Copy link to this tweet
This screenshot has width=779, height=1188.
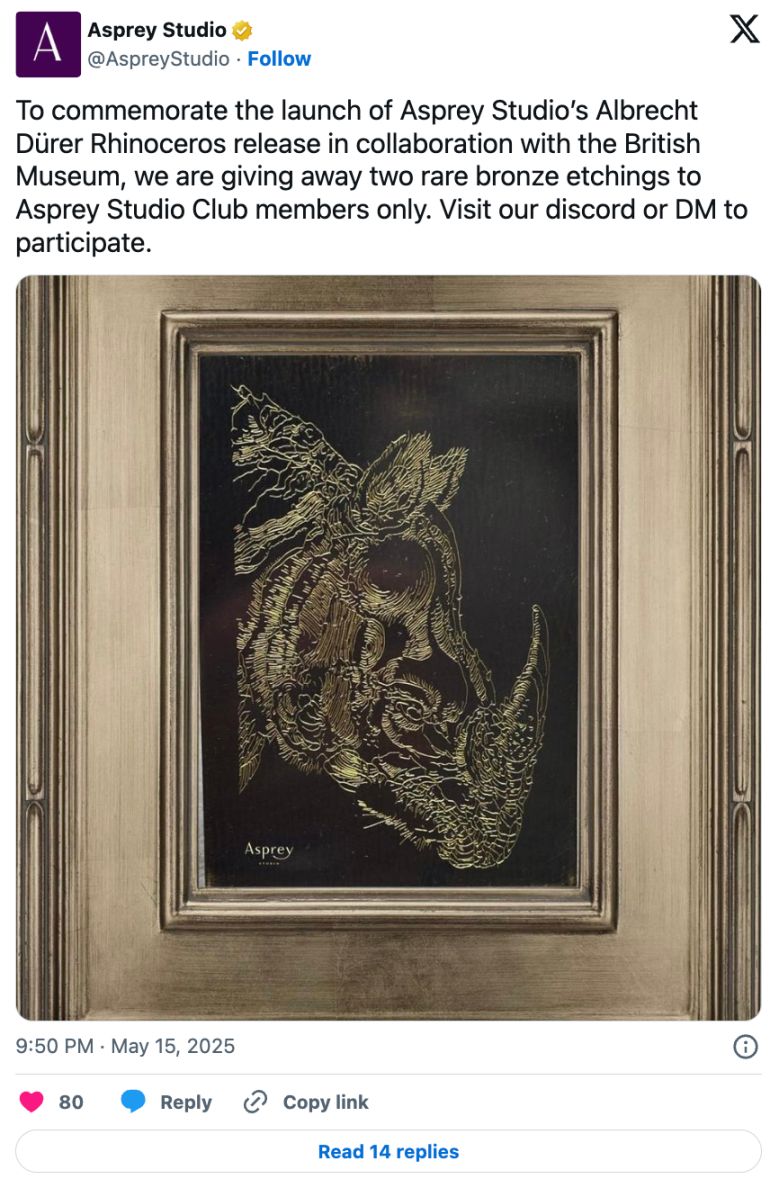[307, 1102]
